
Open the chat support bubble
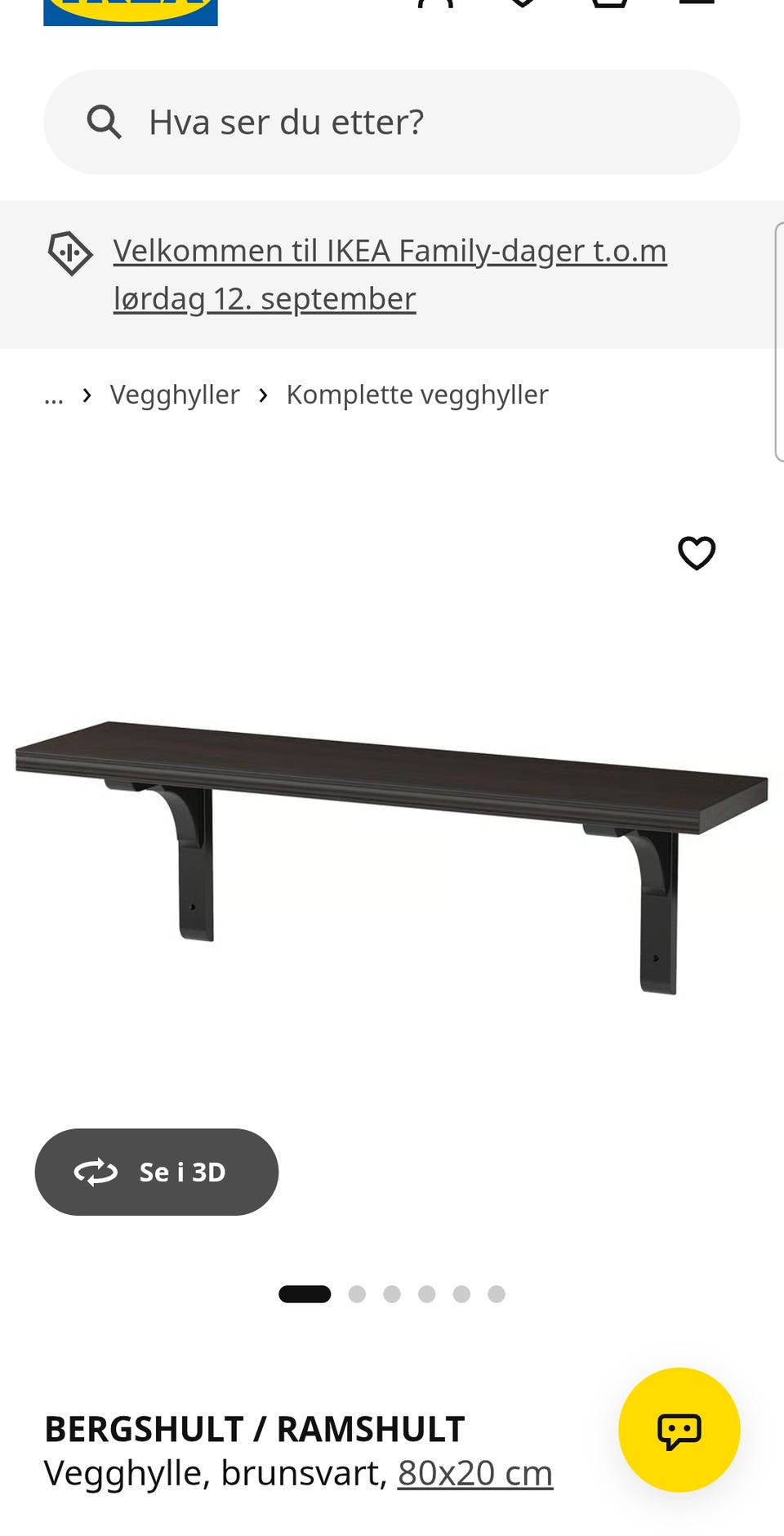679,1430
